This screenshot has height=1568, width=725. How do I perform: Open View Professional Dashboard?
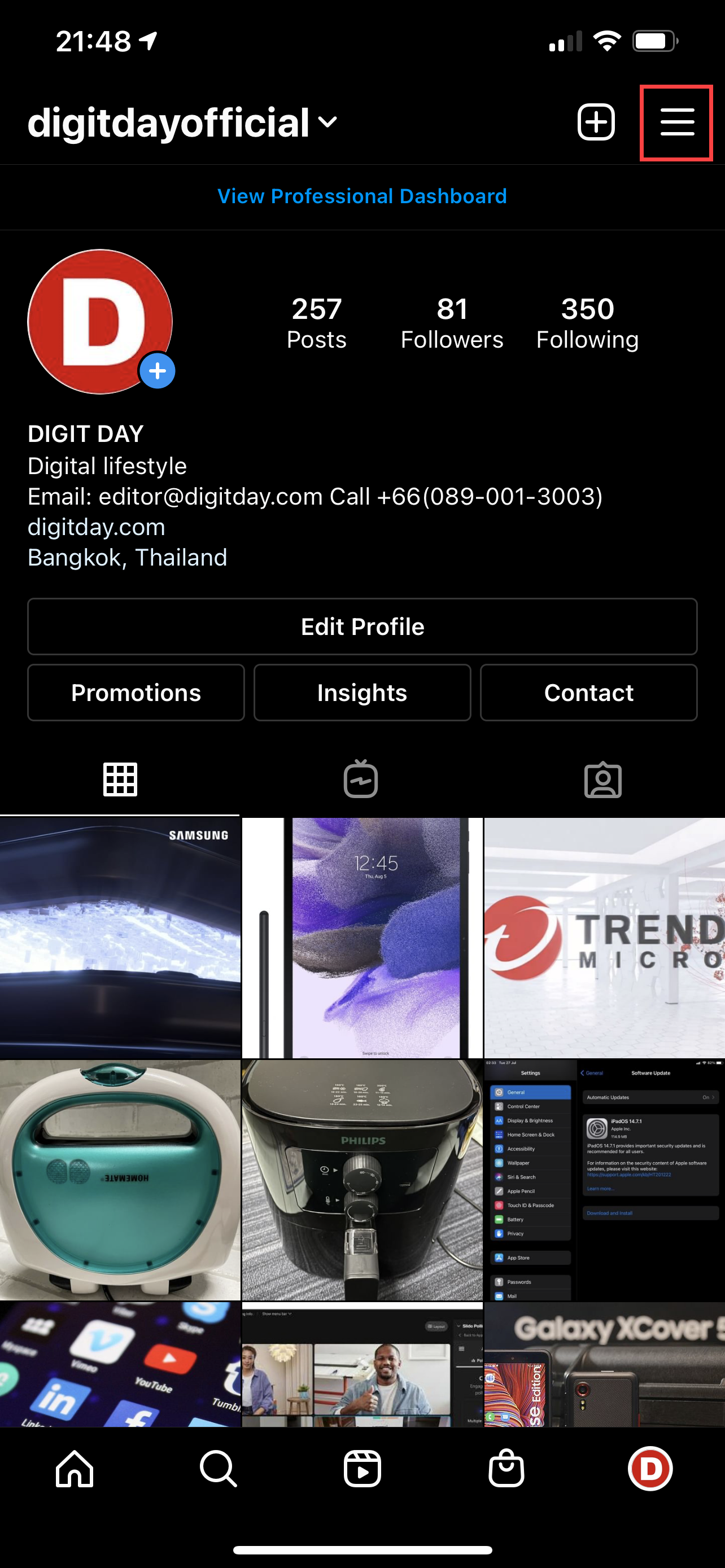[362, 196]
